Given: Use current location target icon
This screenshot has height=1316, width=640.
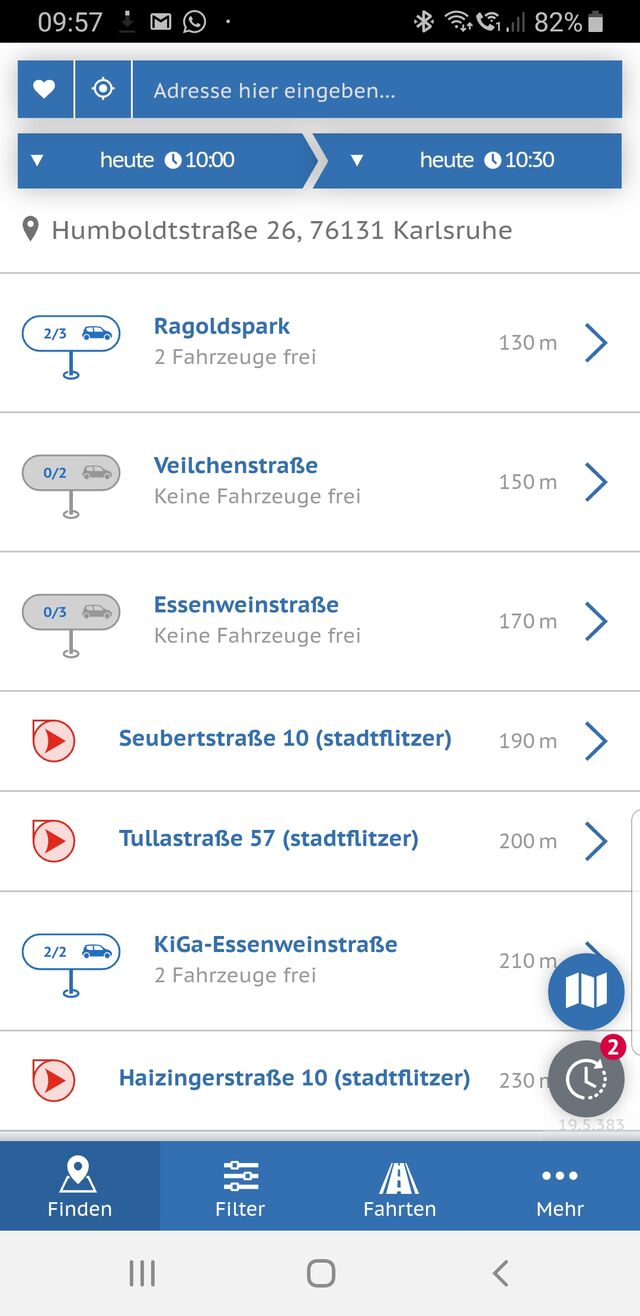Looking at the screenshot, I should click(103, 90).
